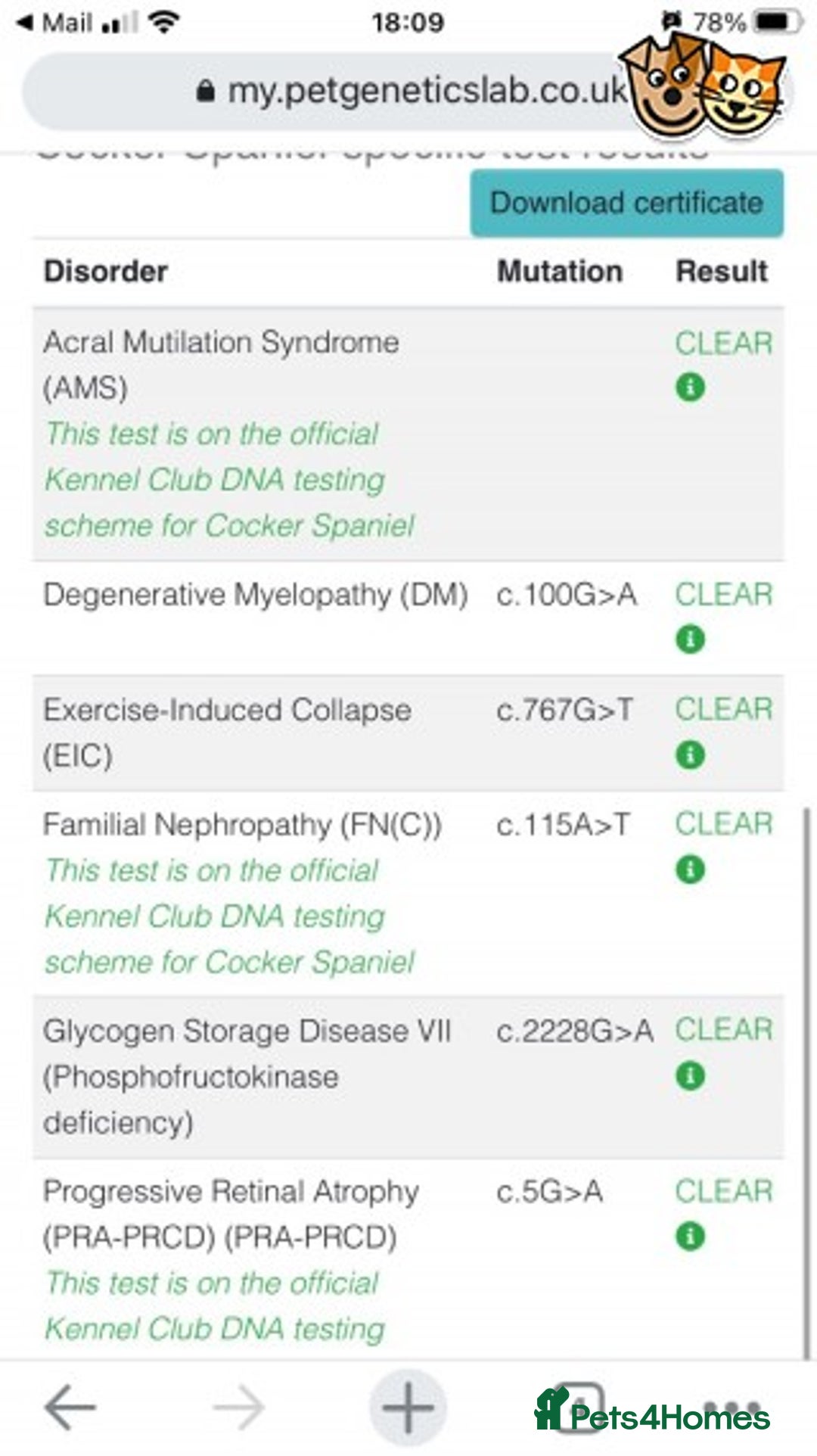View info on Exercise-Induced Collapse result
Screen dimensions: 817x1456
[x=690, y=754]
